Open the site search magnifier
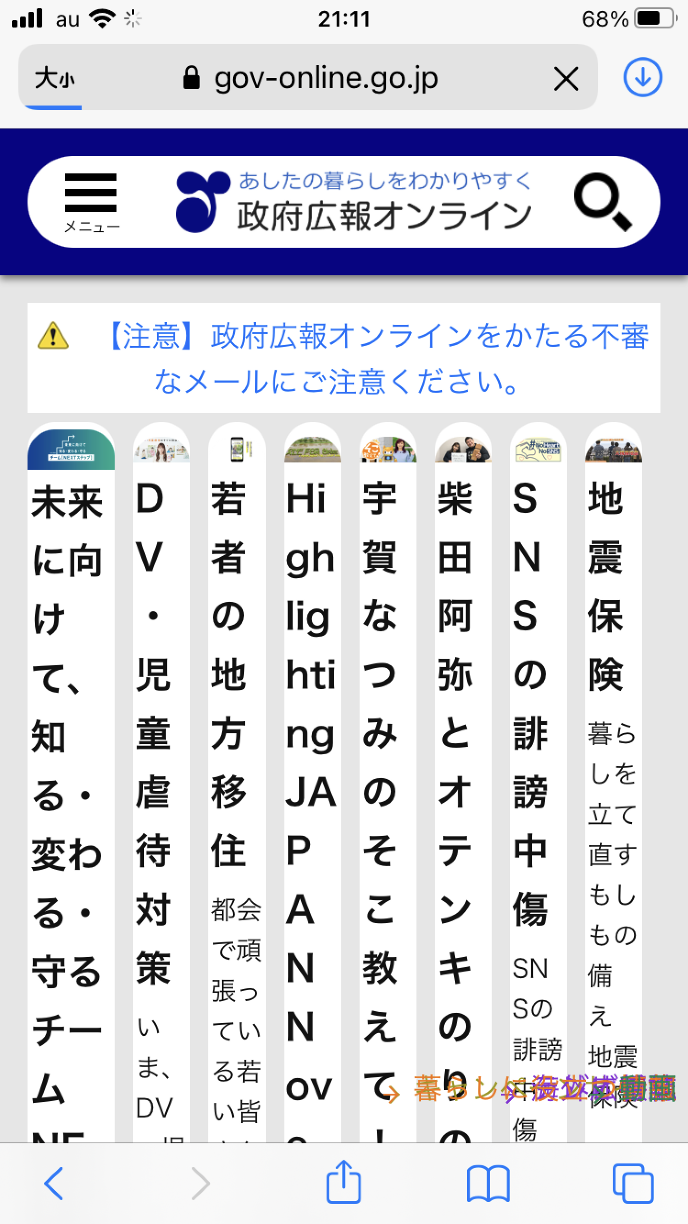The height and width of the screenshot is (1224, 688). tap(602, 202)
